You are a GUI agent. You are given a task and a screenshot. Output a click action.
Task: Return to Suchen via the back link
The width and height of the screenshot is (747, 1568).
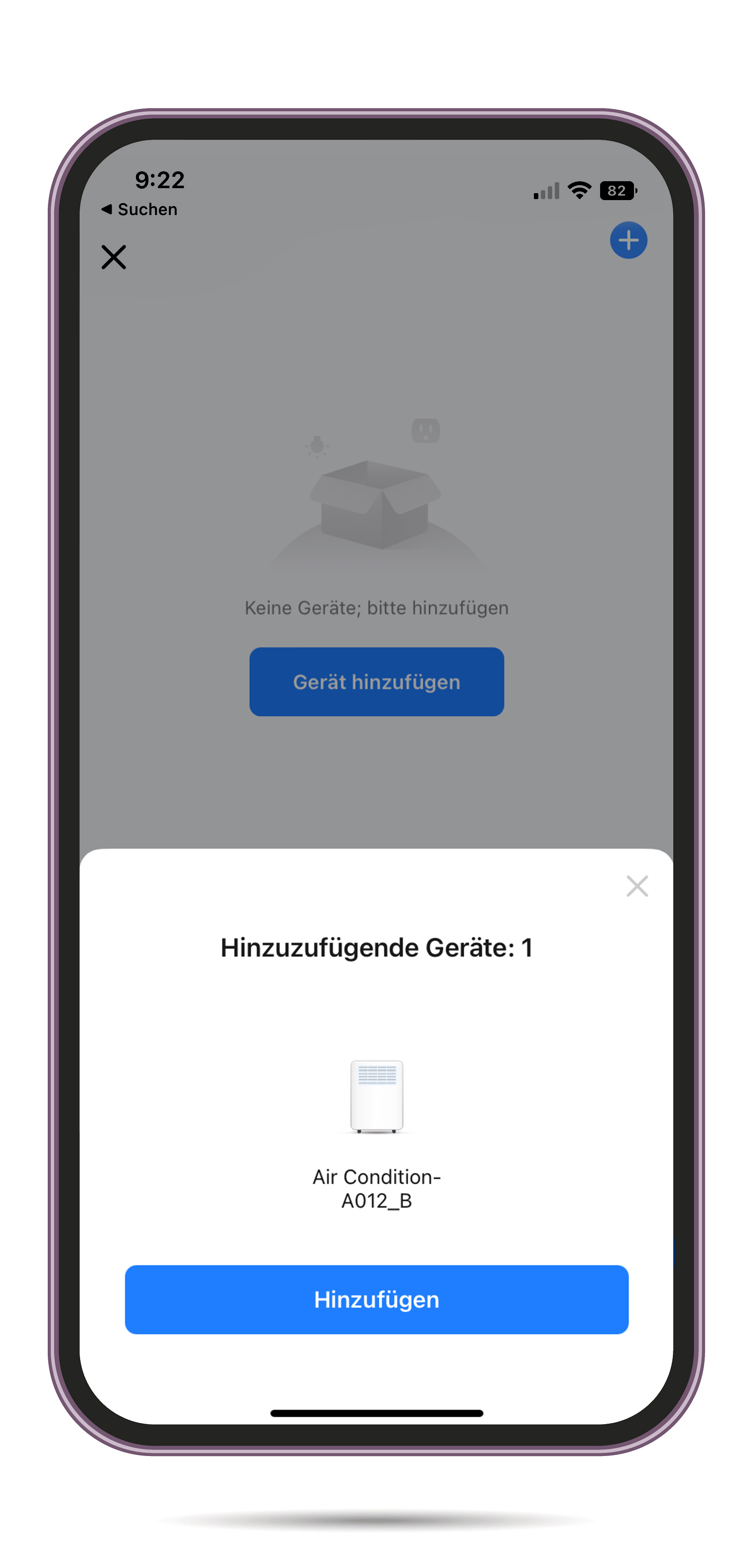[x=140, y=210]
